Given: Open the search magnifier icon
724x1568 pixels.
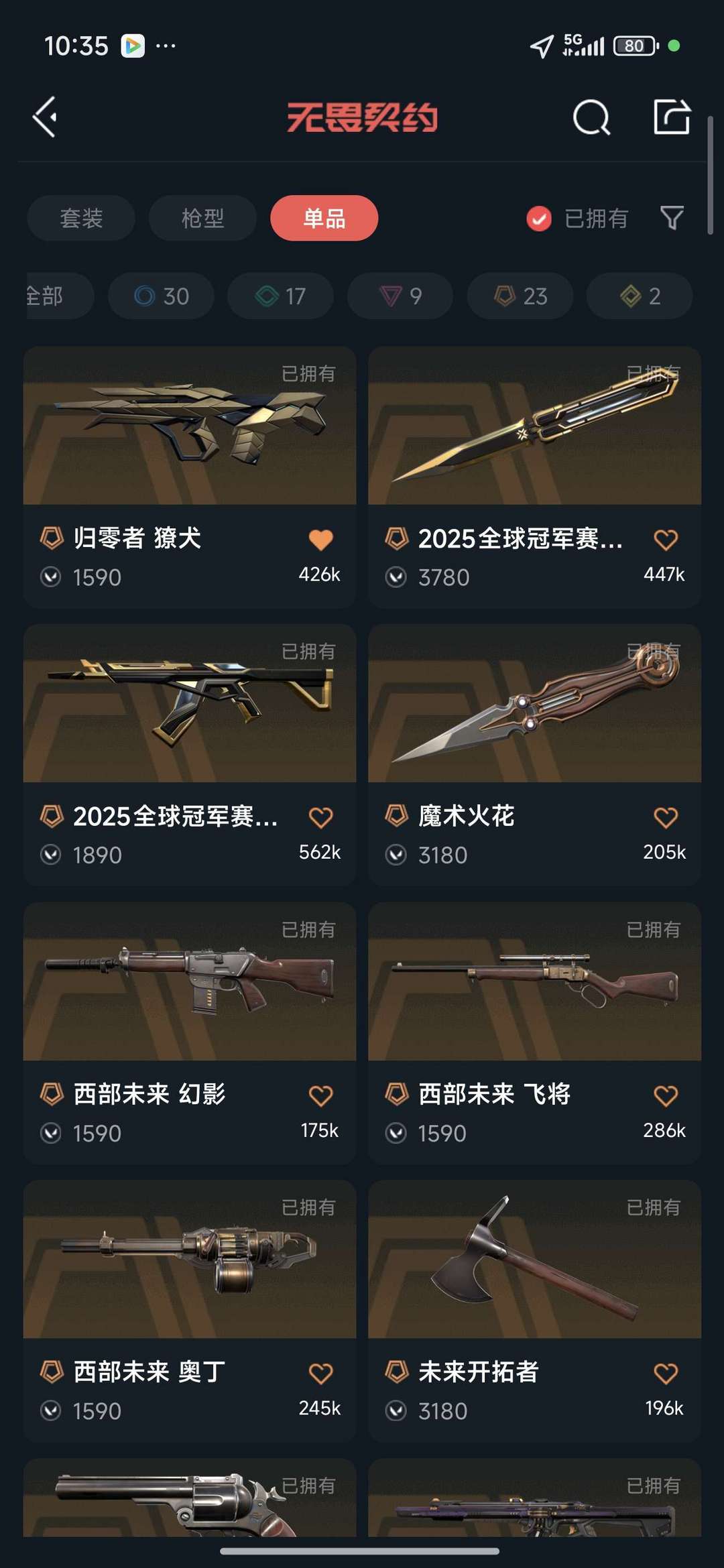Looking at the screenshot, I should pos(591,117).
